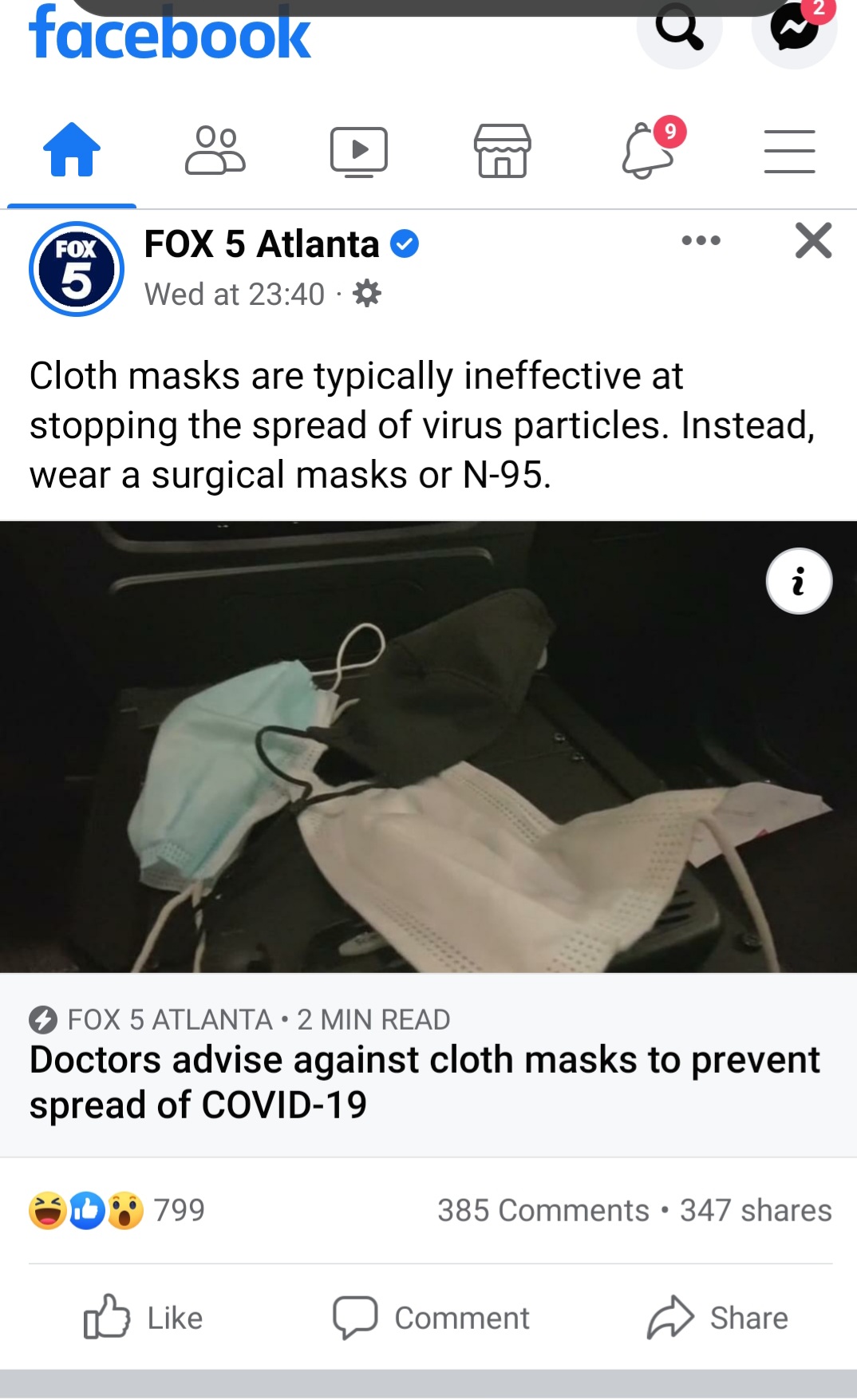Open the Friends tab
Screen dimensions: 857x1400
tap(215, 150)
